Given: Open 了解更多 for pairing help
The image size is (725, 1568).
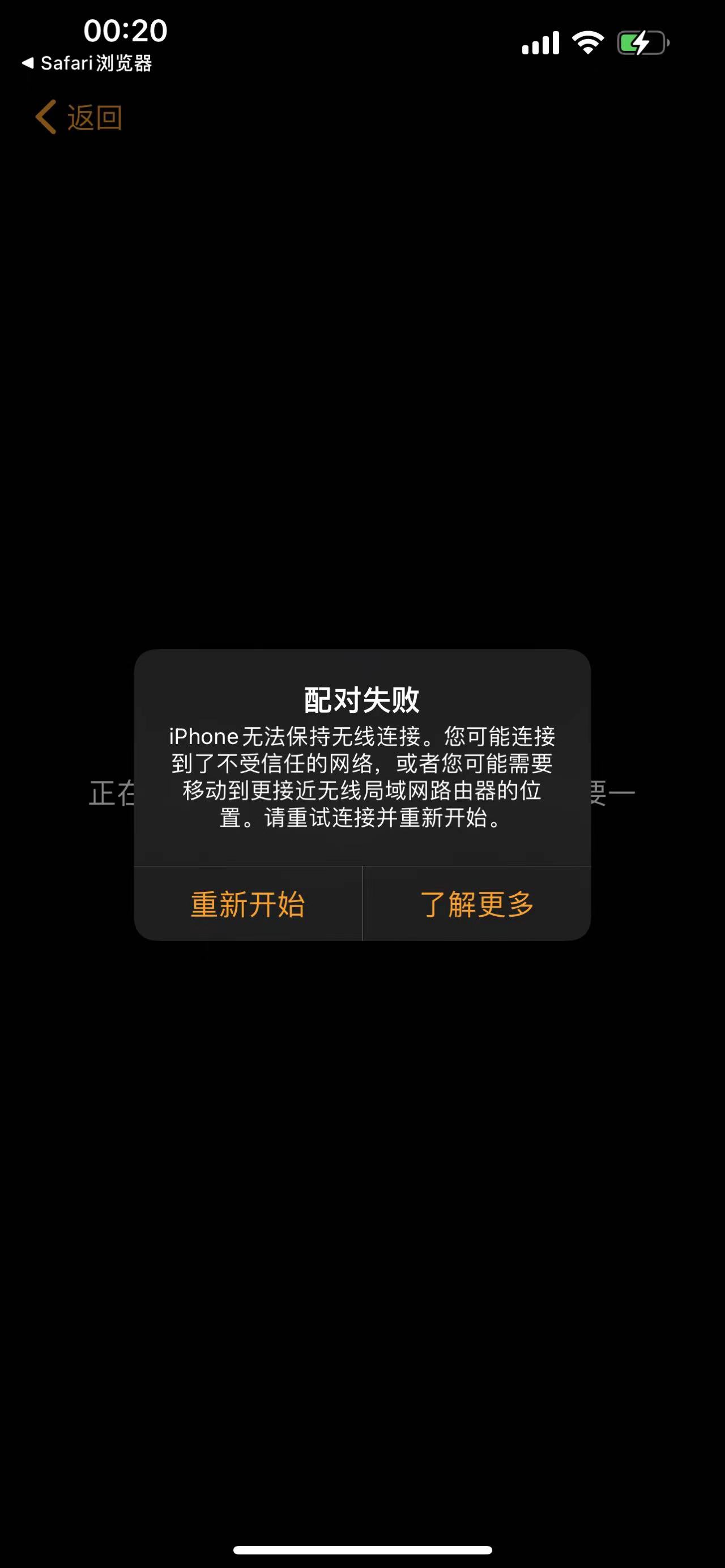Looking at the screenshot, I should (477, 904).
